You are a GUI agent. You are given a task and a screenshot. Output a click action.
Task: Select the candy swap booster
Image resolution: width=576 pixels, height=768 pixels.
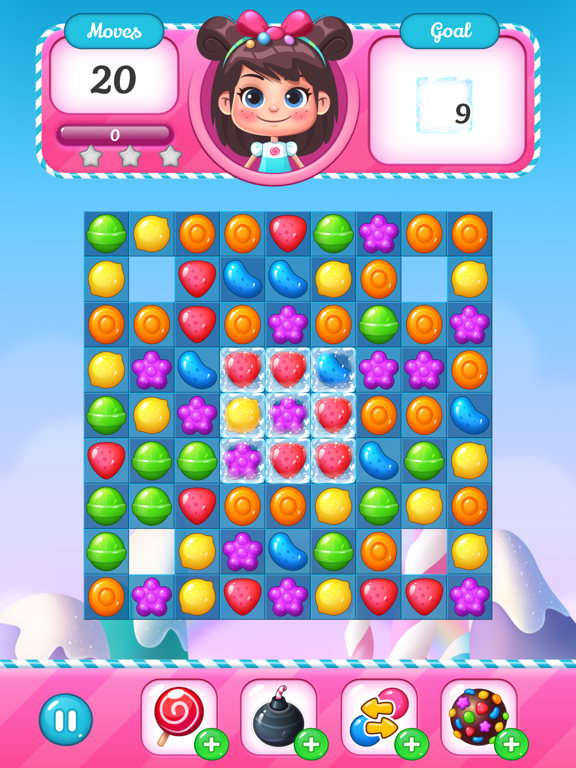(379, 717)
